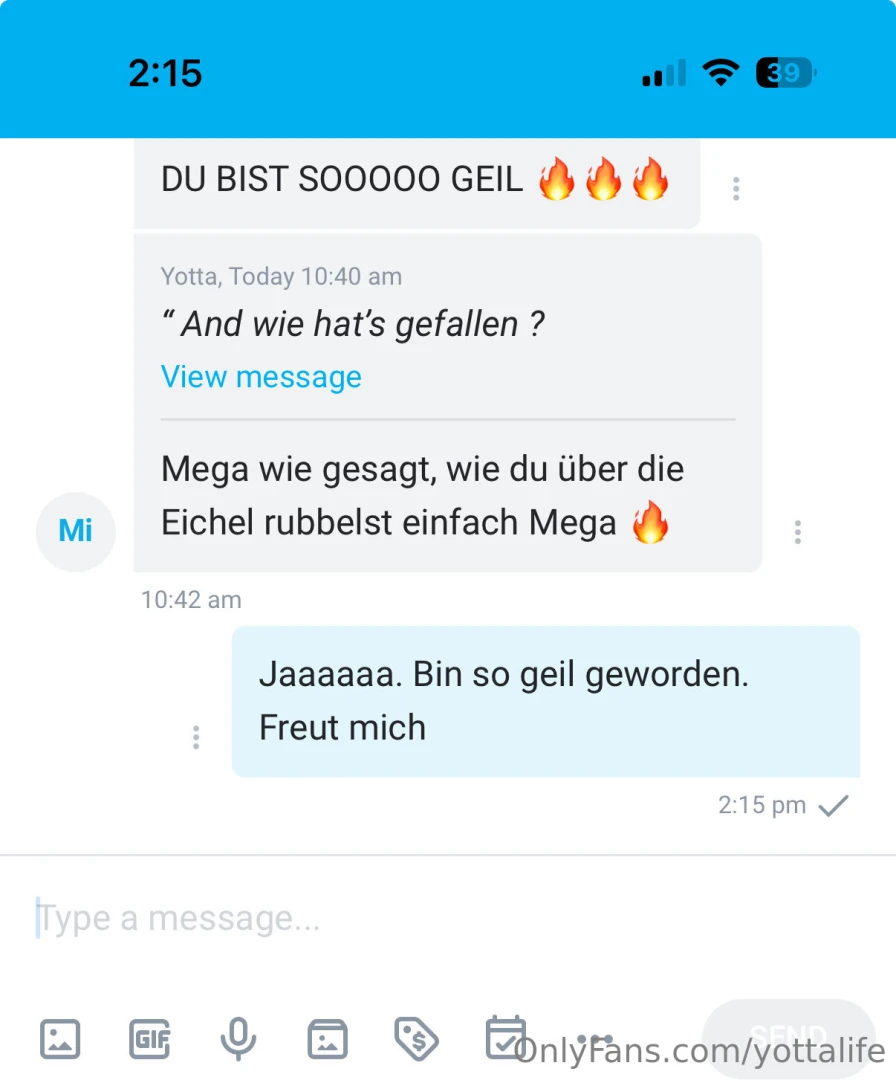Open the profile by clicking the Mi avatar
896x1080 pixels.
[x=75, y=532]
